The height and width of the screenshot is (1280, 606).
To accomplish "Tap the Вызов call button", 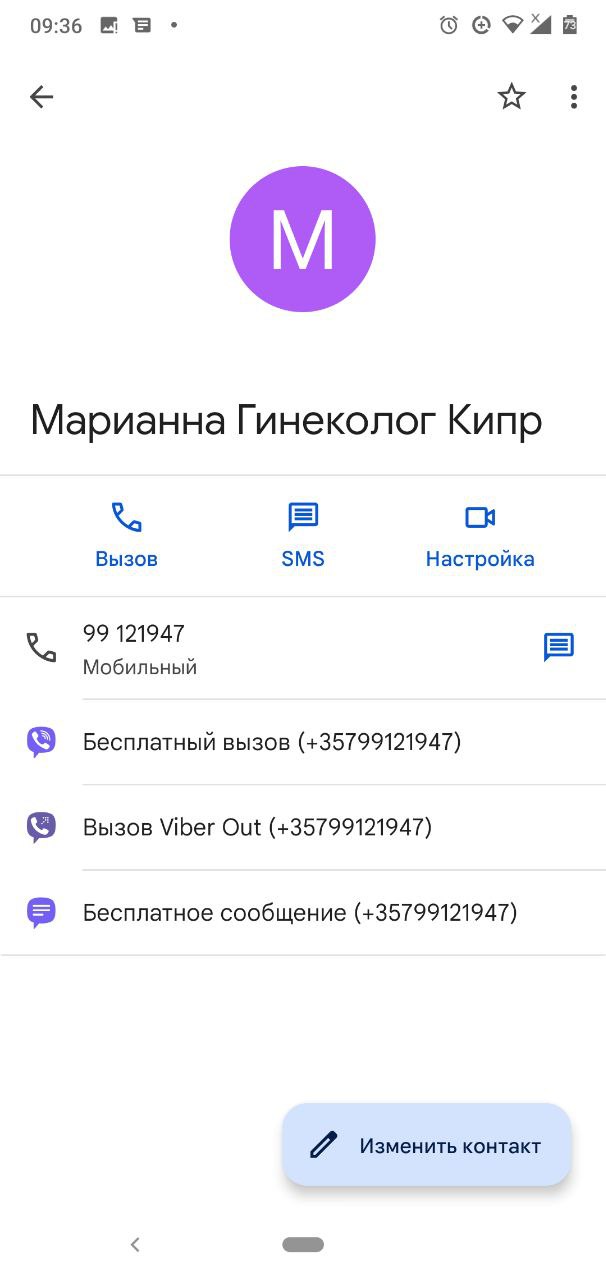I will [126, 536].
